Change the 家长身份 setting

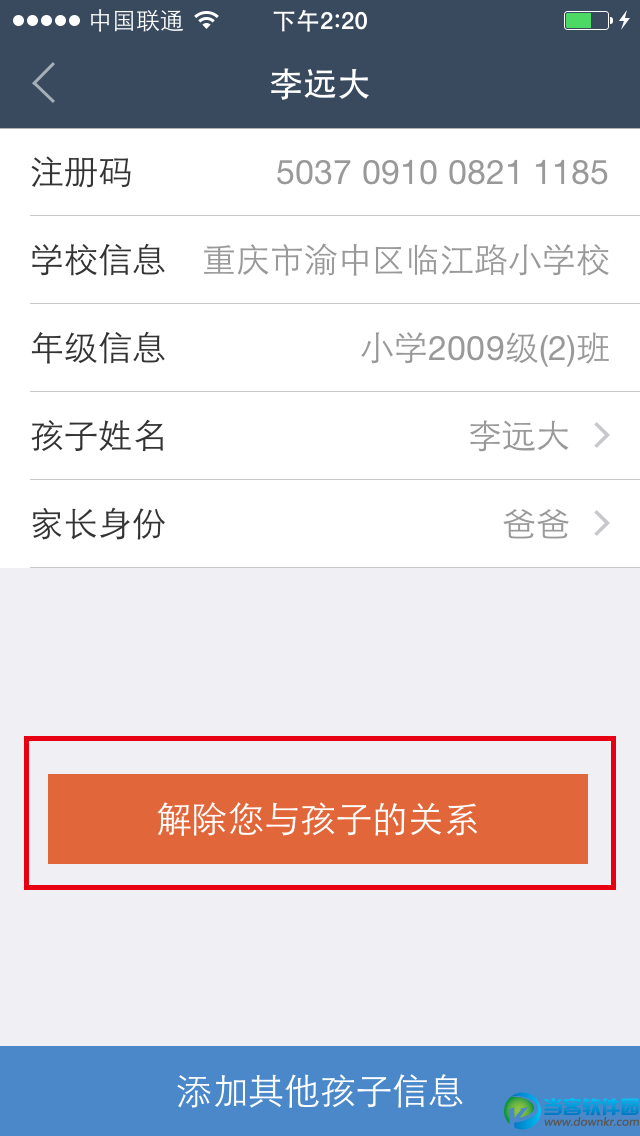pos(320,524)
